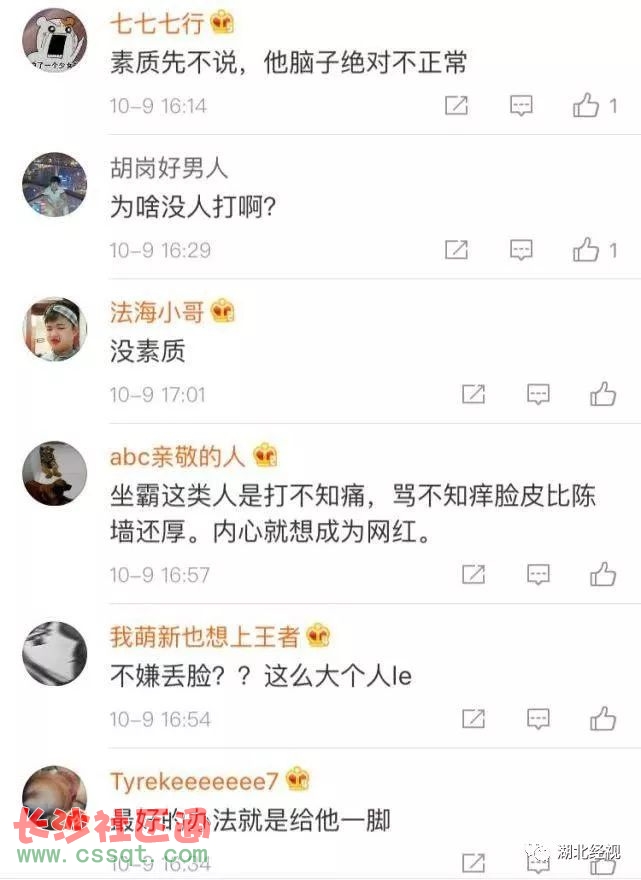Reply to 胡岗好男人's comment
Image resolution: width=641 pixels, height=880 pixels.
point(521,250)
